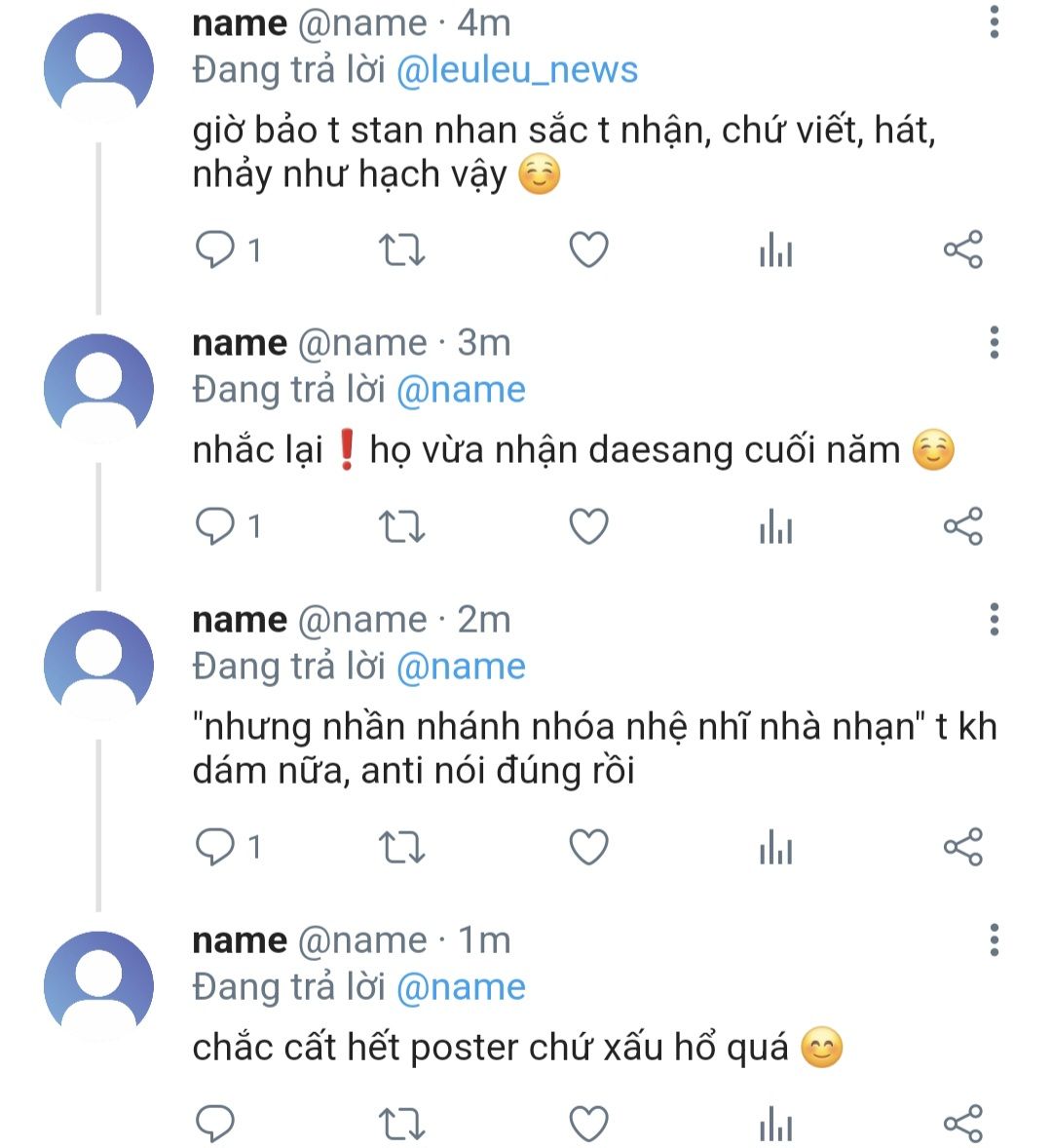Open overflow menu on the 4m tweet
1052x1148 pixels.
click(x=994, y=21)
